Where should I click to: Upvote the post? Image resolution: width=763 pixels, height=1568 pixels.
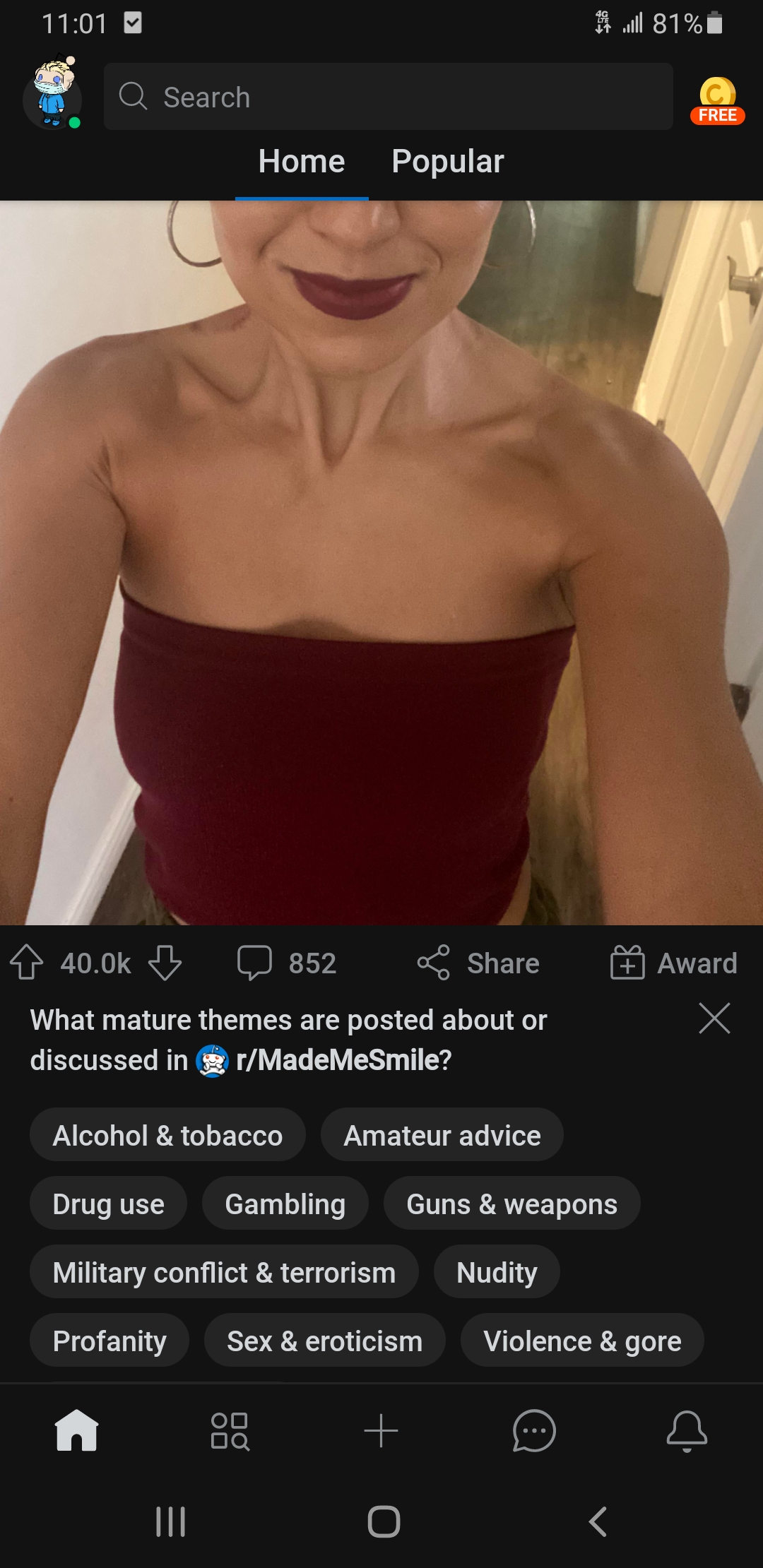point(27,963)
